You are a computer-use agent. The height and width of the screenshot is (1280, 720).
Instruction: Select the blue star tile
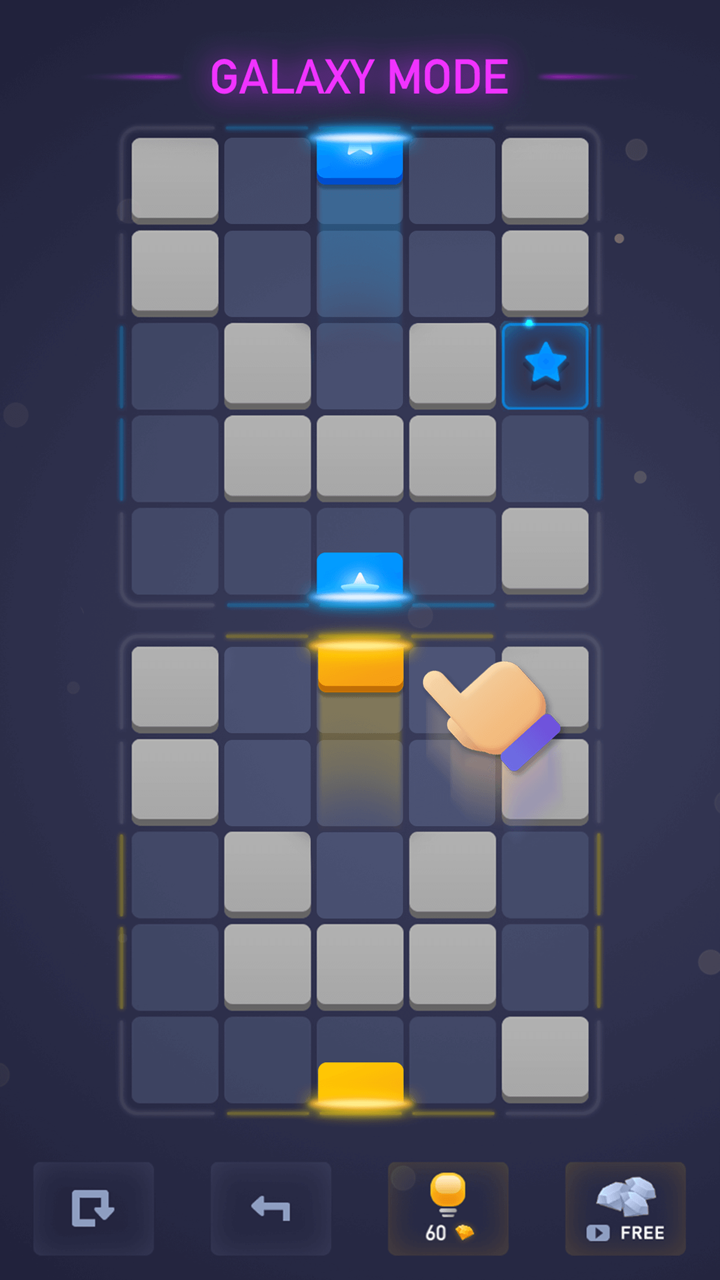[x=545, y=365]
